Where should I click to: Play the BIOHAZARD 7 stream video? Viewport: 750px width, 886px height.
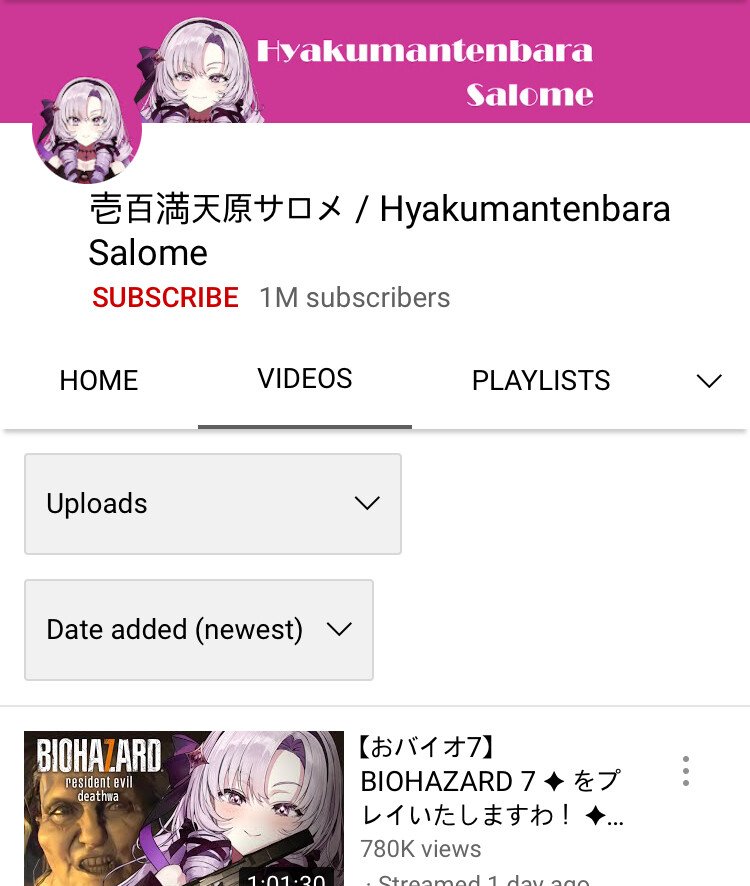point(184,808)
